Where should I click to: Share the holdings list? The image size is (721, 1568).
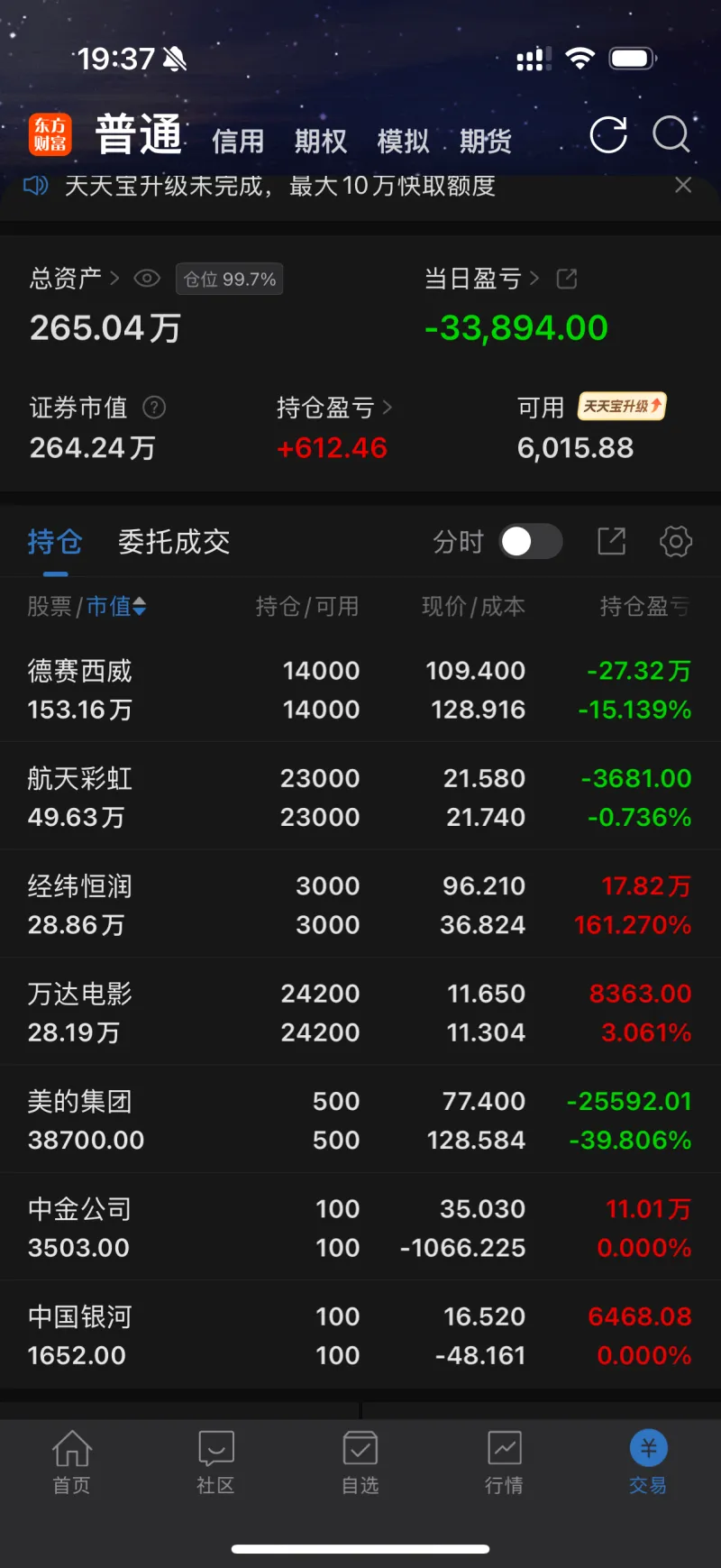612,542
